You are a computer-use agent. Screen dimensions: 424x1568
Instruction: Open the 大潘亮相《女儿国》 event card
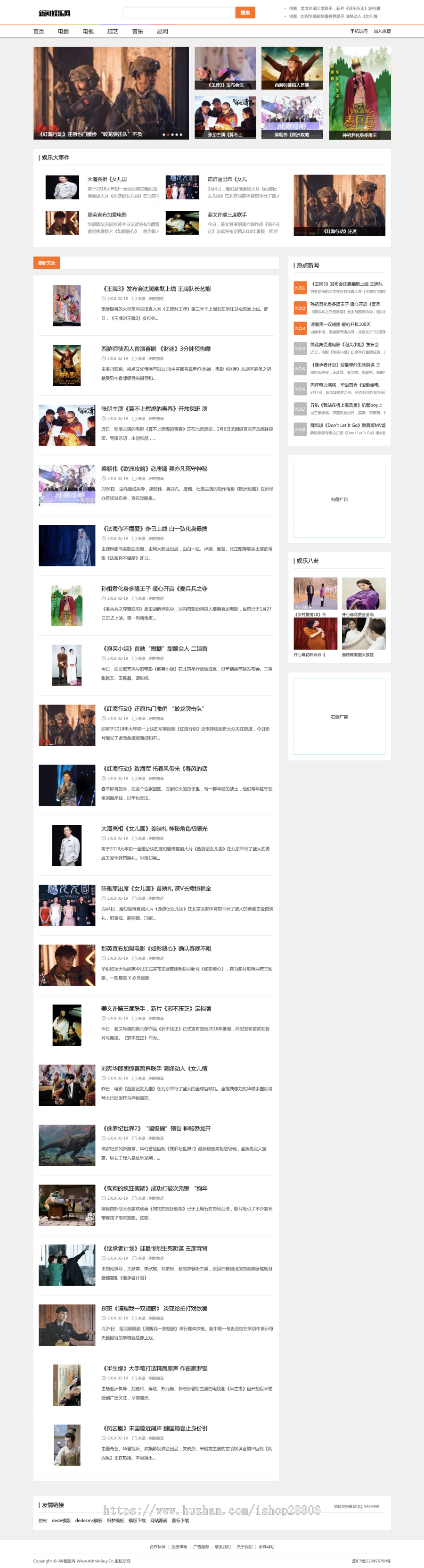coord(107,180)
